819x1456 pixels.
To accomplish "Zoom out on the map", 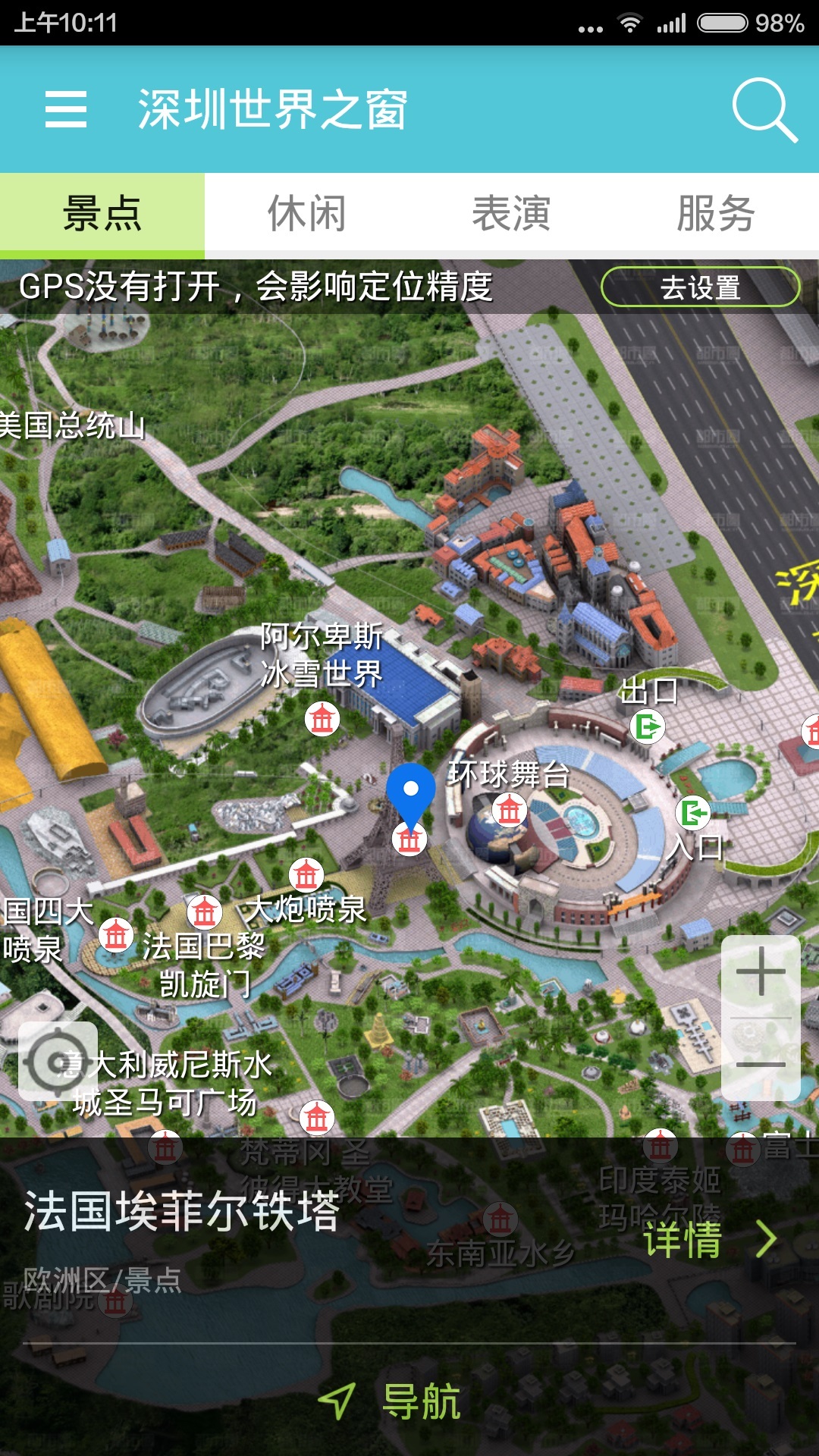I will click(x=761, y=1064).
